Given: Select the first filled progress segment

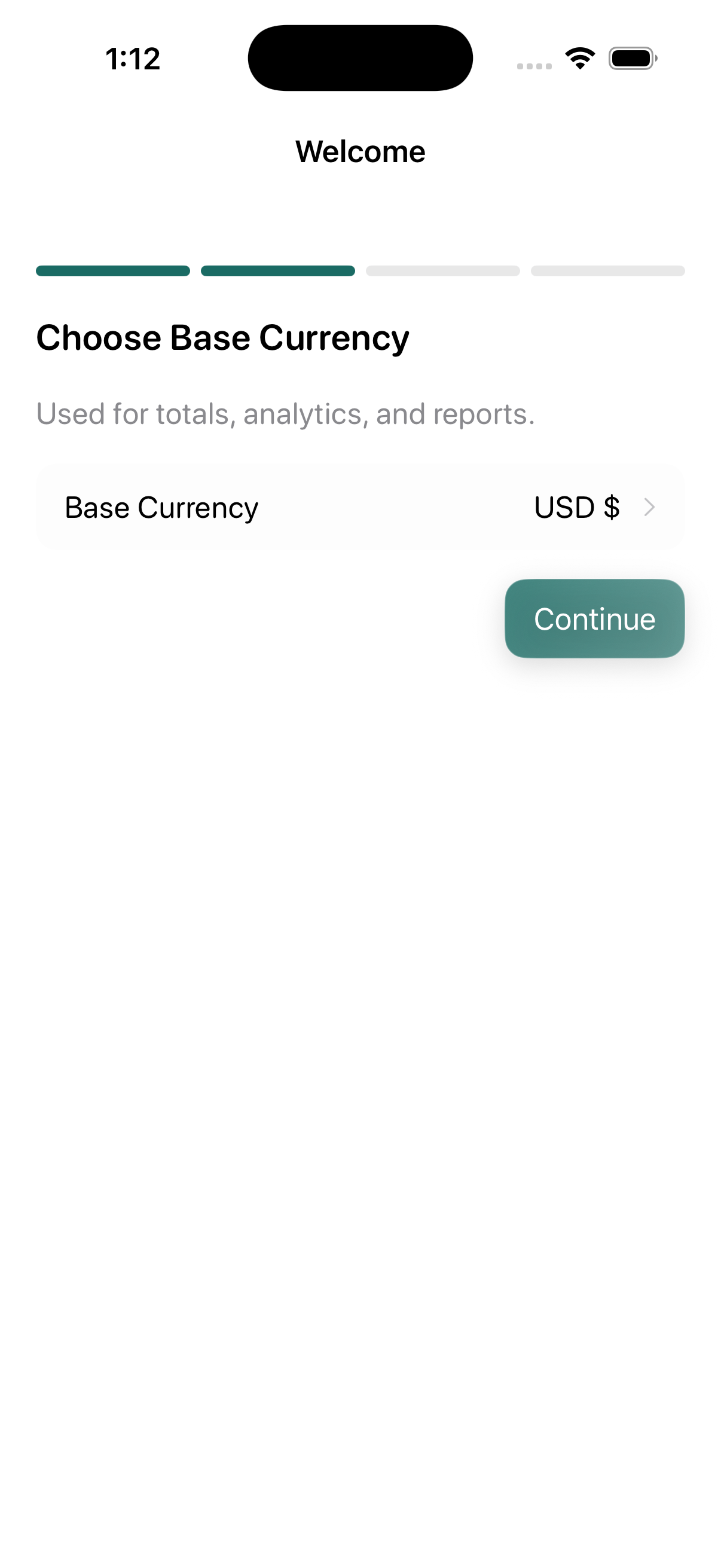Looking at the screenshot, I should 112,270.
